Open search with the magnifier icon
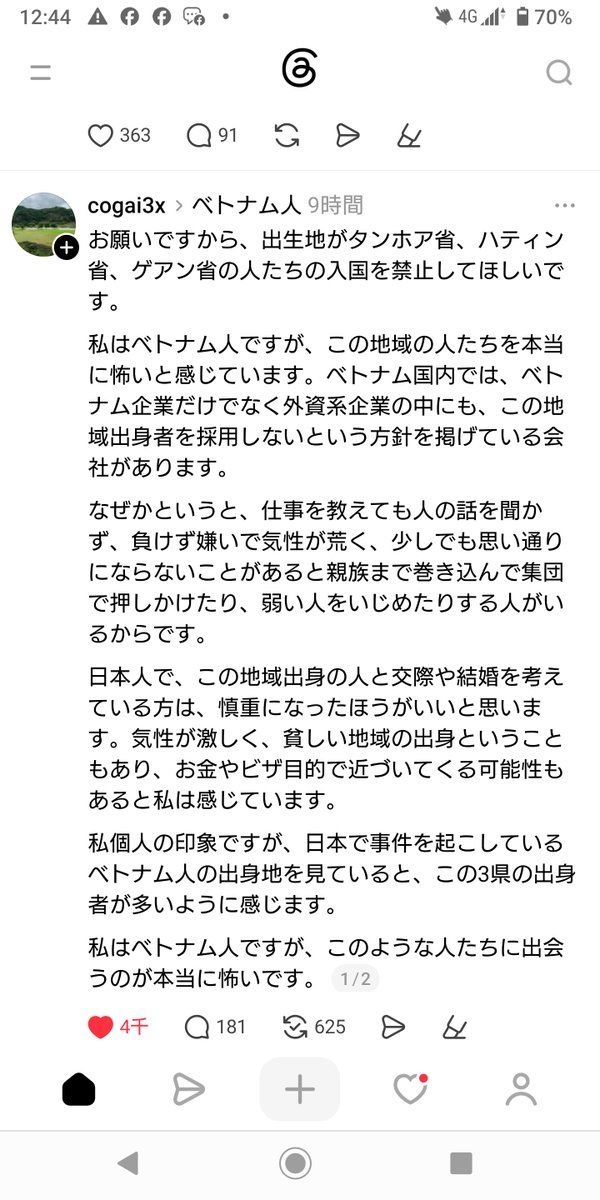Image resolution: width=600 pixels, height=1200 pixels. pyautogui.click(x=558, y=72)
